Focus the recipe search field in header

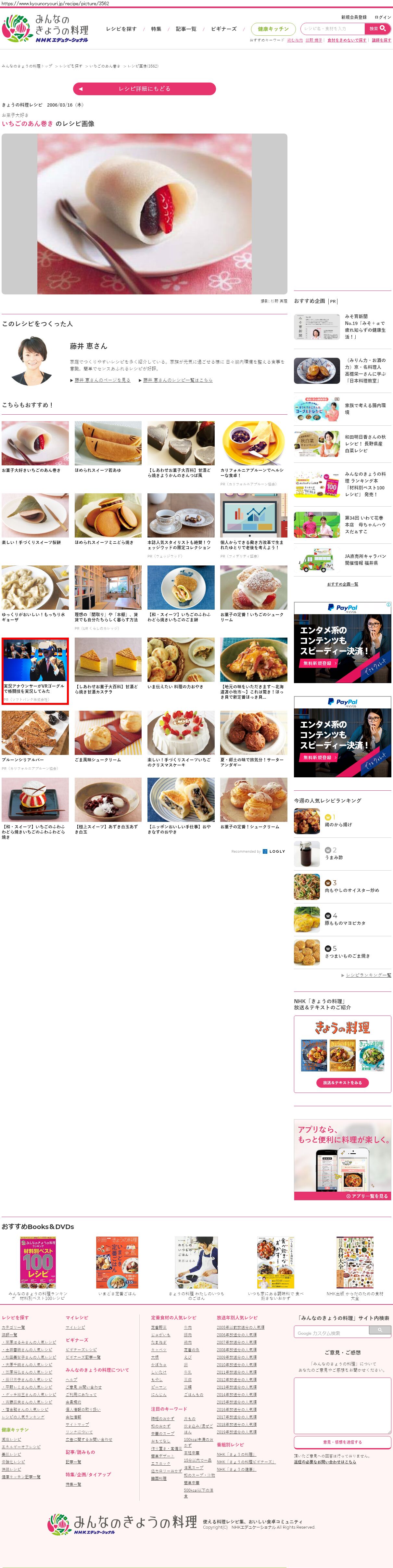(x=333, y=29)
